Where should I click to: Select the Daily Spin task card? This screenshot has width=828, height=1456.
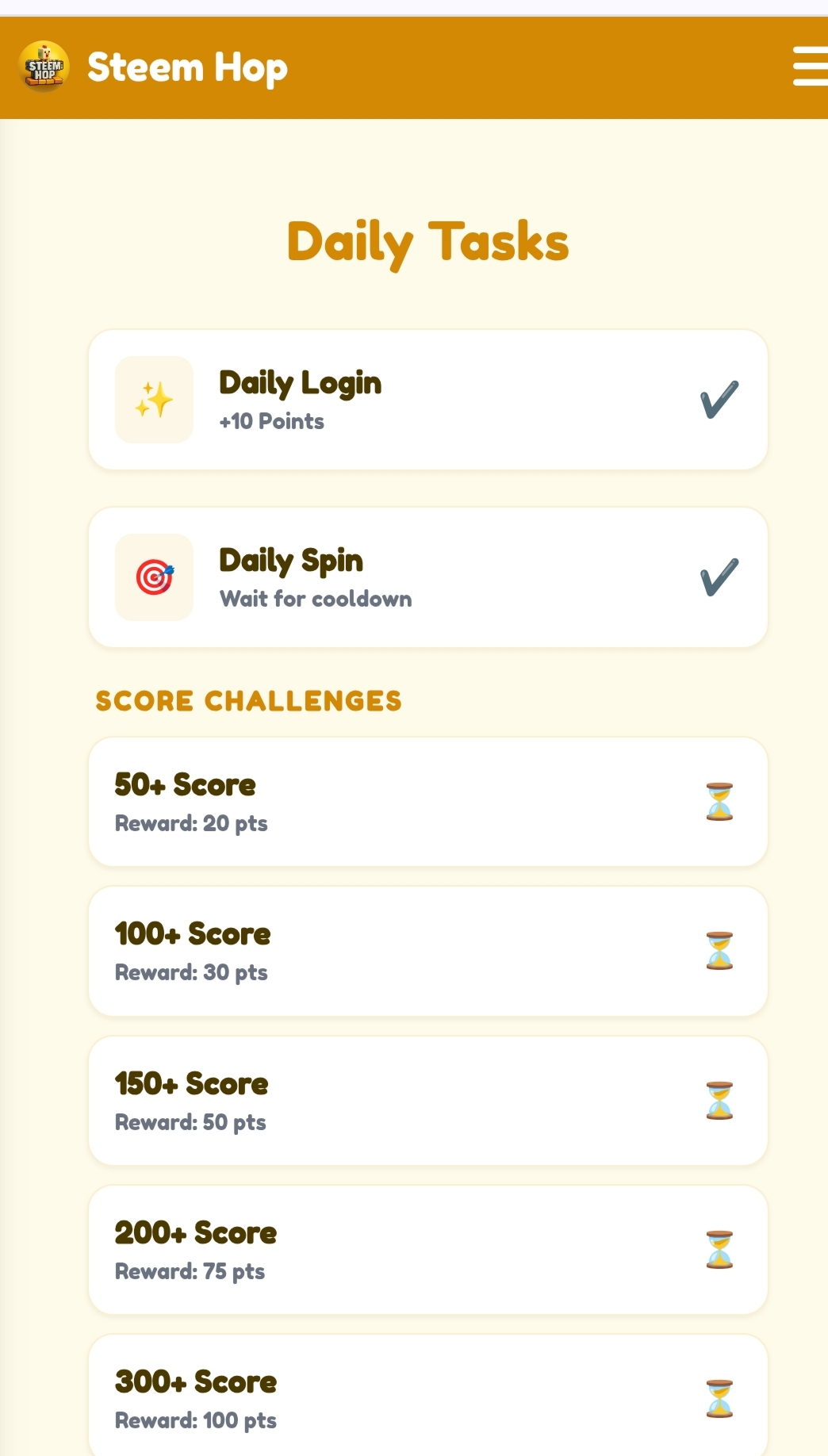tap(428, 577)
